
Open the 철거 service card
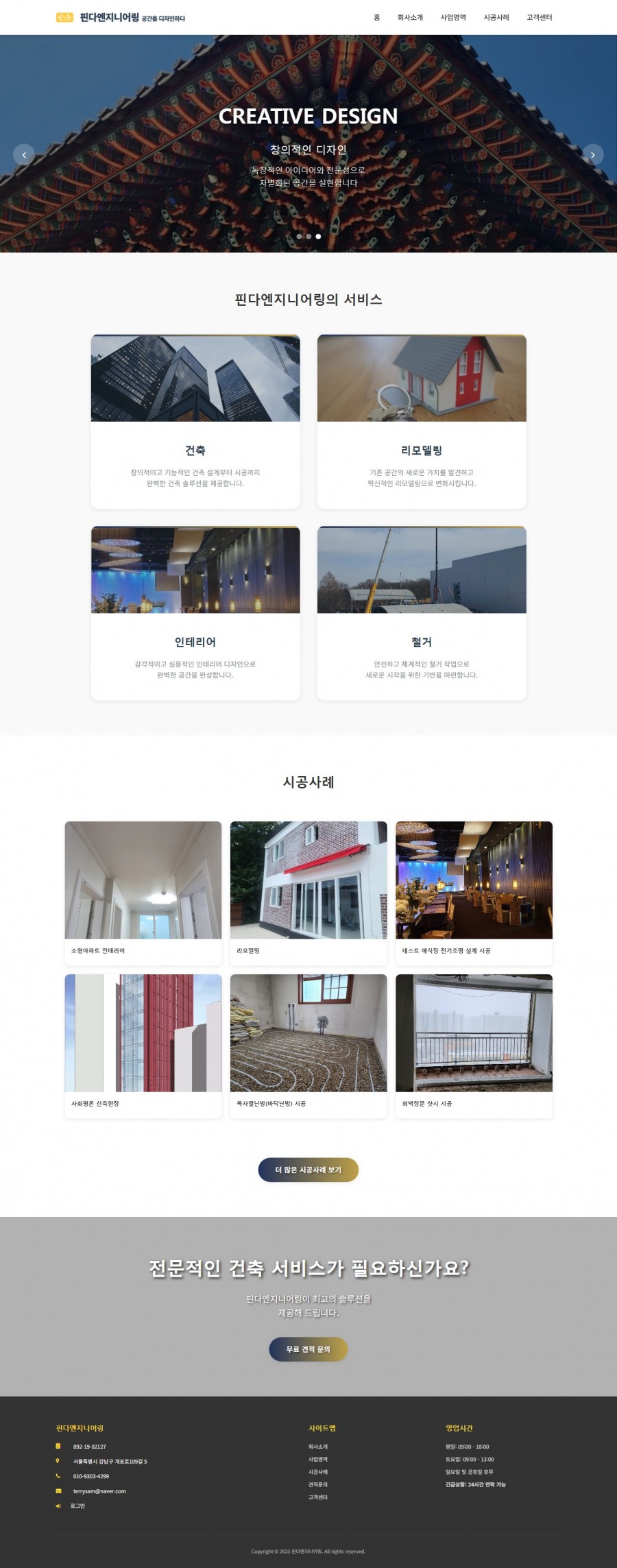pos(422,614)
